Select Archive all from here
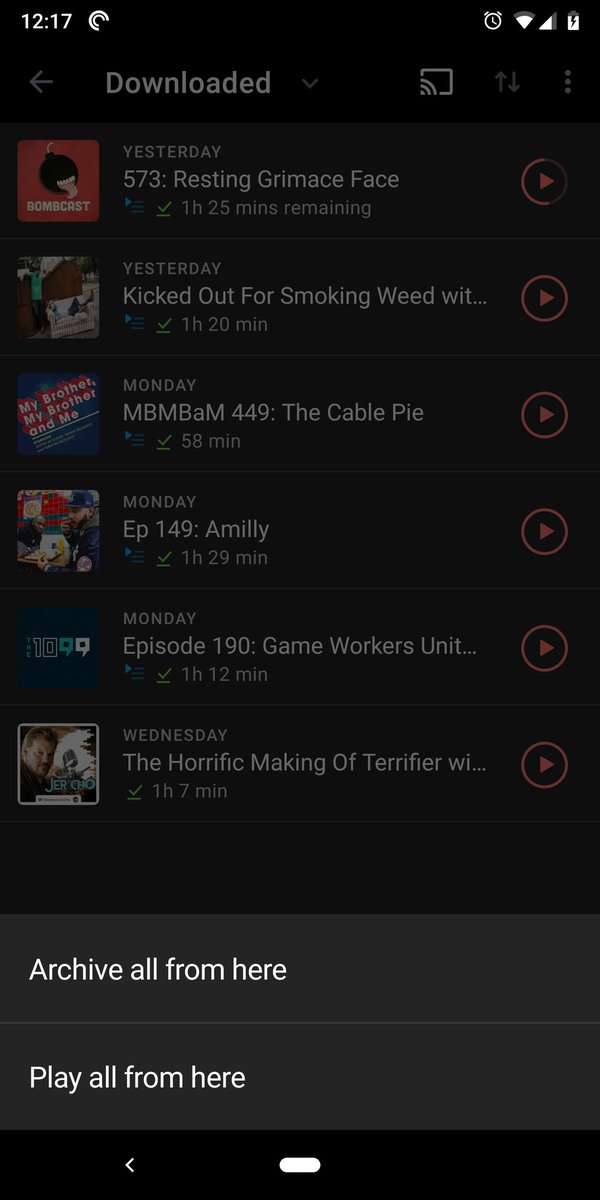This screenshot has height=1200, width=600. (158, 969)
